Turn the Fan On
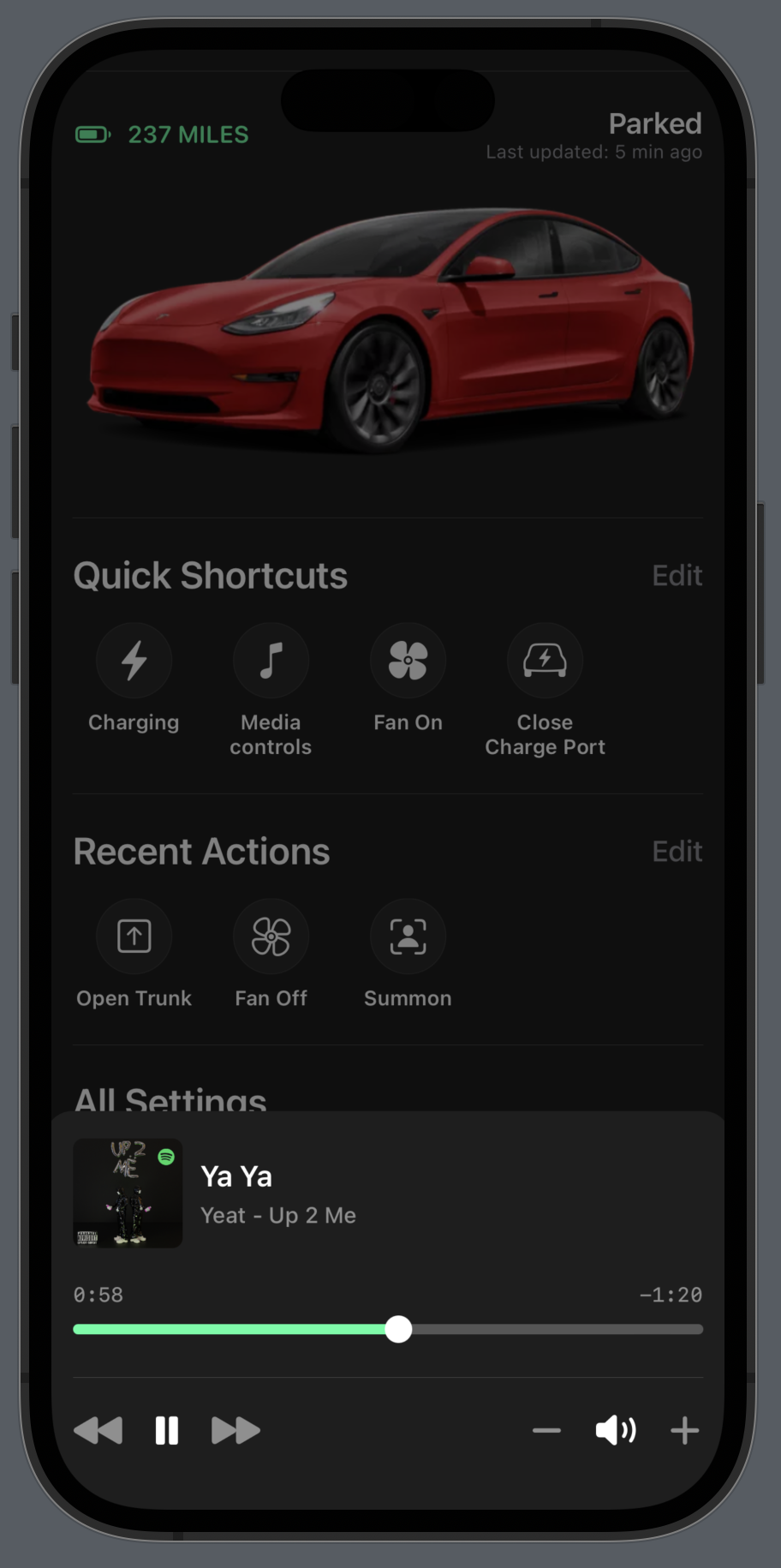The width and height of the screenshot is (781, 1568). tap(408, 661)
